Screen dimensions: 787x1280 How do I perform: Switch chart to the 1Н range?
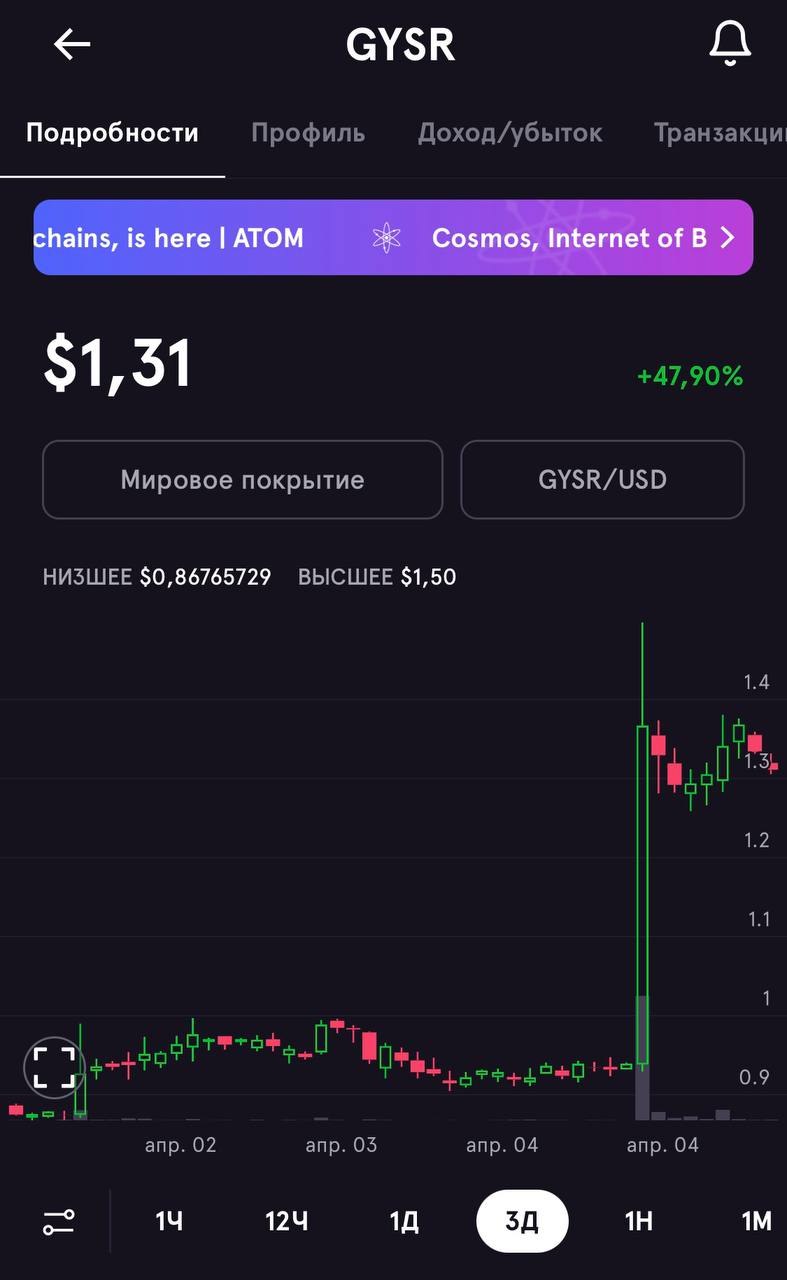639,1221
